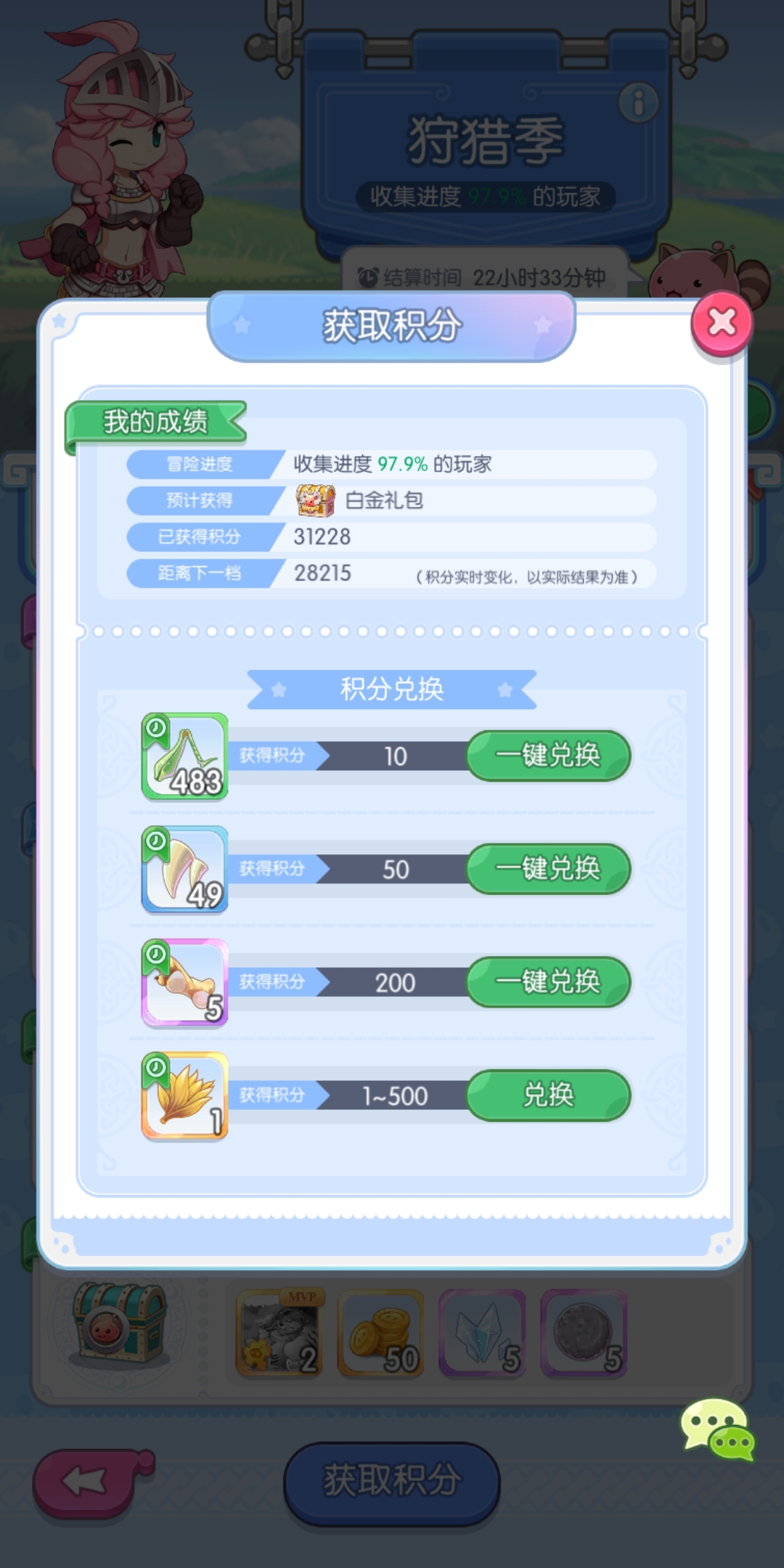Open the bone item with 5 count
This screenshot has width=784, height=1568.
(185, 983)
